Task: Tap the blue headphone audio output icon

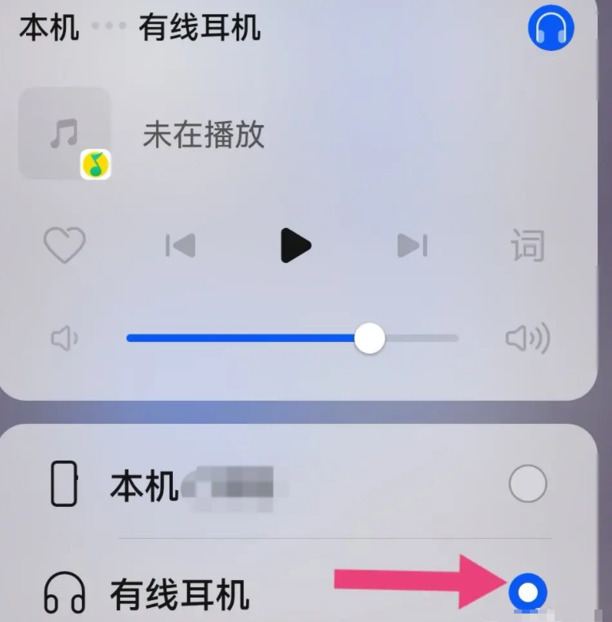Action: [x=551, y=29]
